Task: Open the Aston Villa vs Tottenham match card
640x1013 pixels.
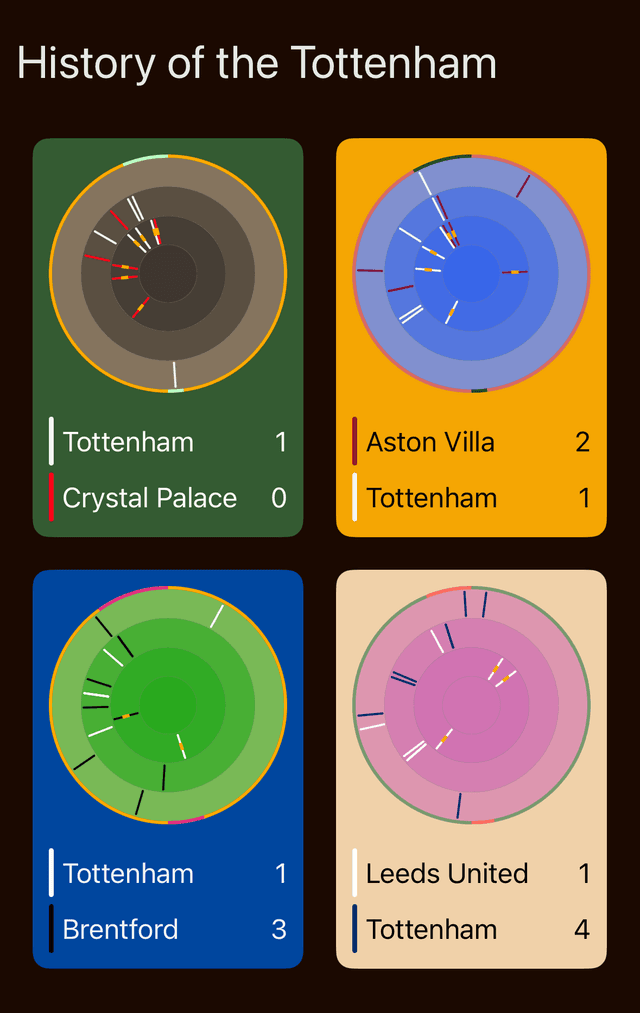Action: point(471,337)
